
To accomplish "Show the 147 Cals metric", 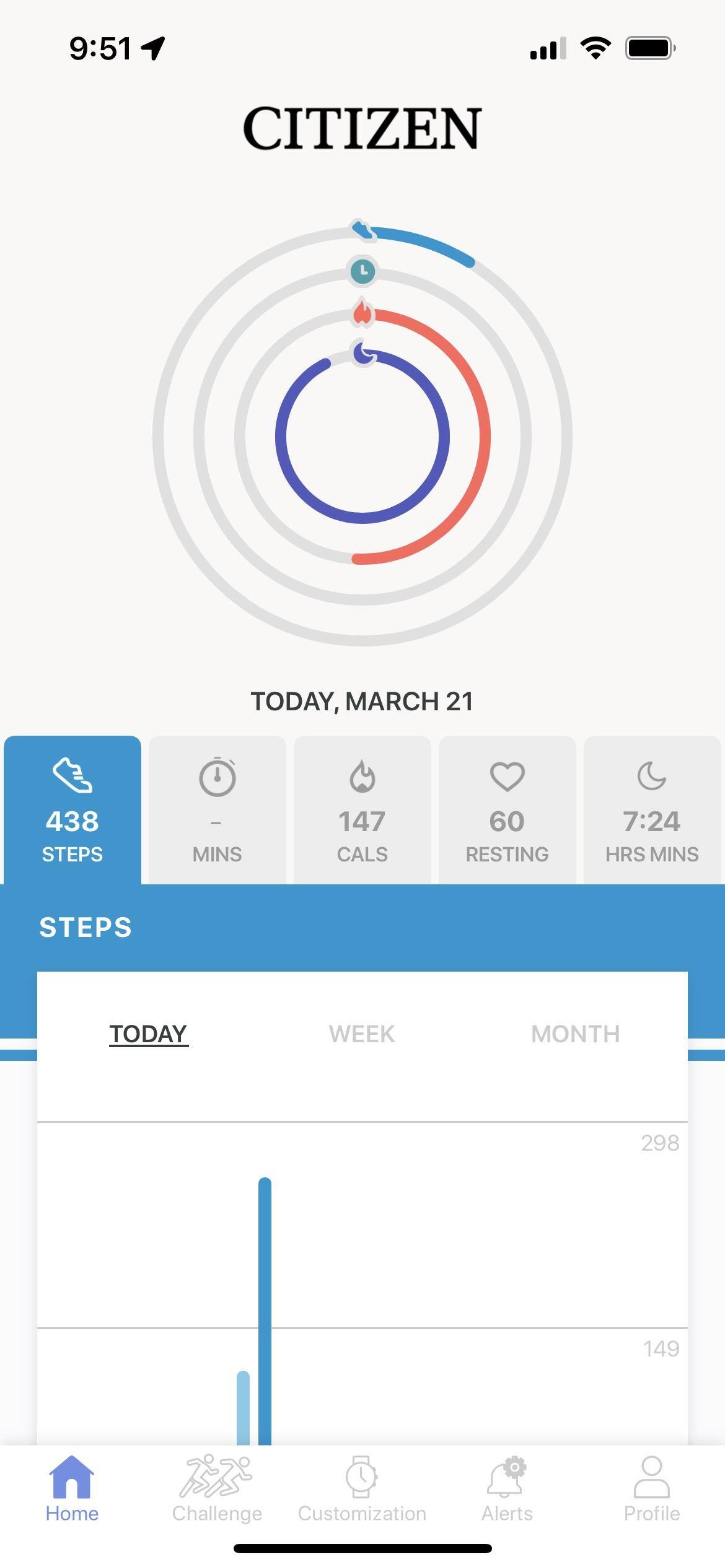I will click(362, 810).
